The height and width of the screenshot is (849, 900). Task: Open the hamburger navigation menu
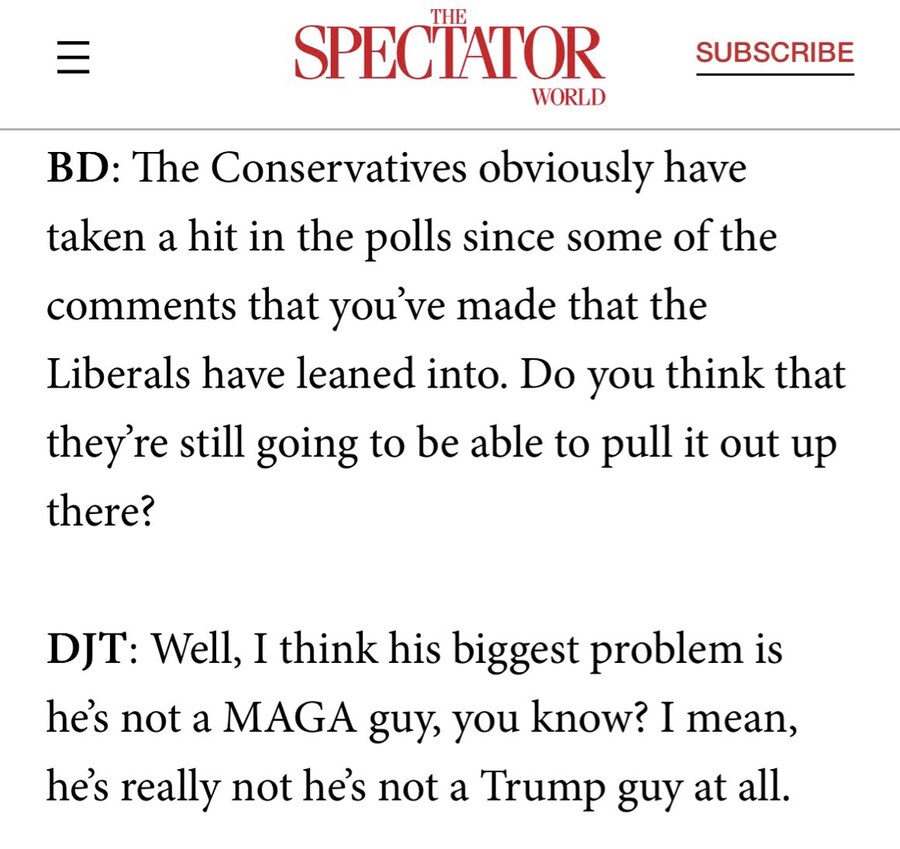[73, 59]
